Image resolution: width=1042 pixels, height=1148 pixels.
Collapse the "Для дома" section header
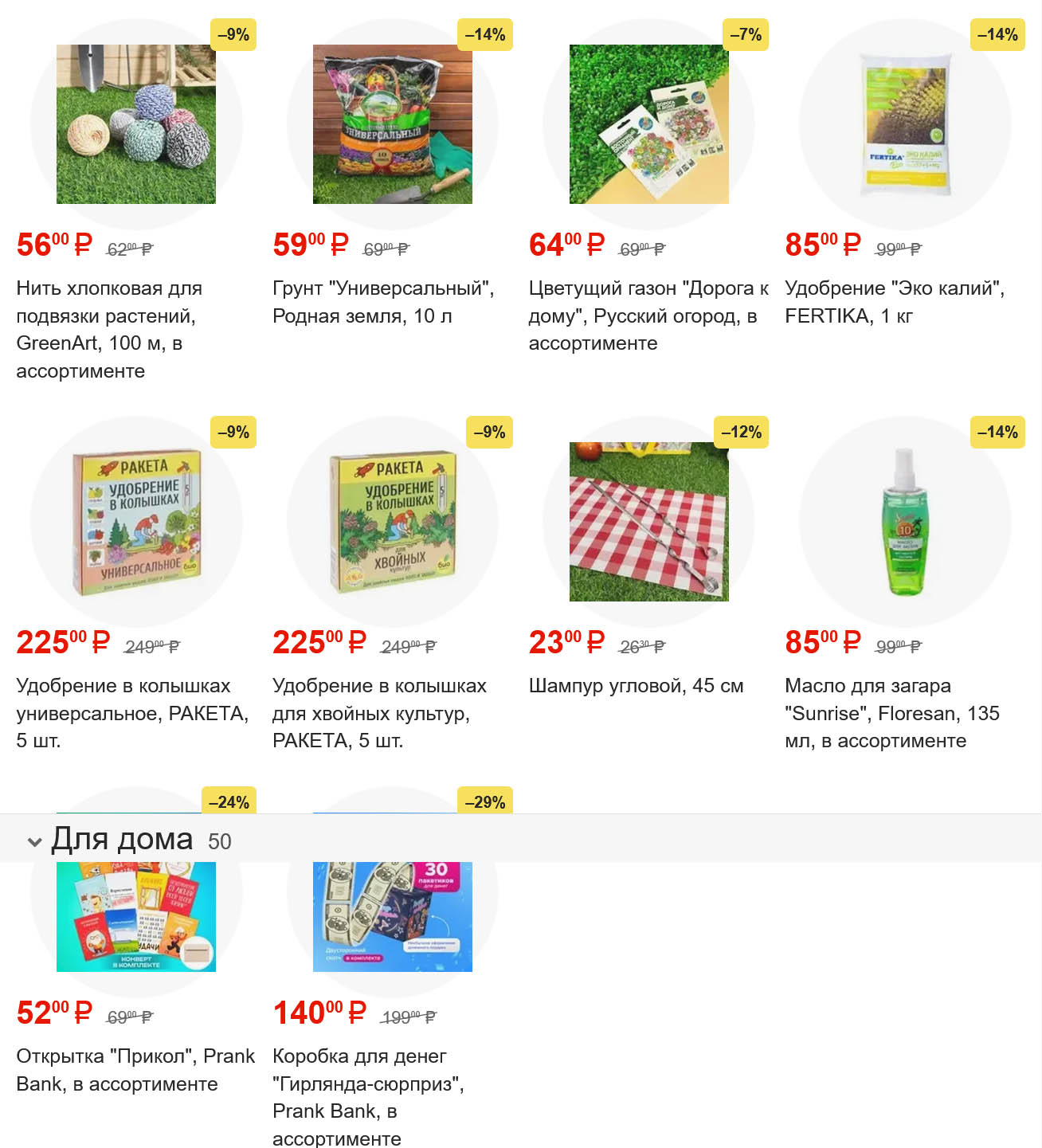[35, 841]
